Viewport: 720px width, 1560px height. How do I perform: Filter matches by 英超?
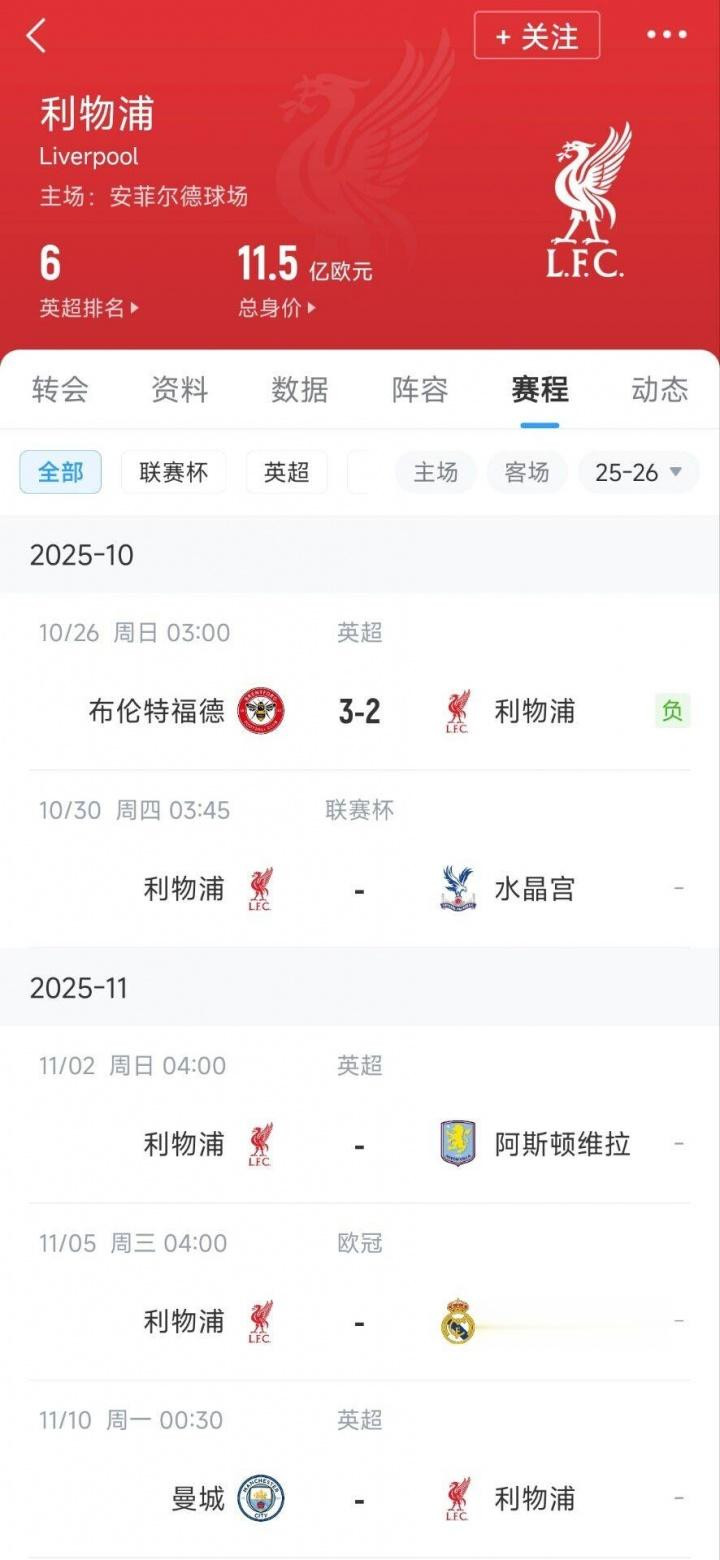287,472
